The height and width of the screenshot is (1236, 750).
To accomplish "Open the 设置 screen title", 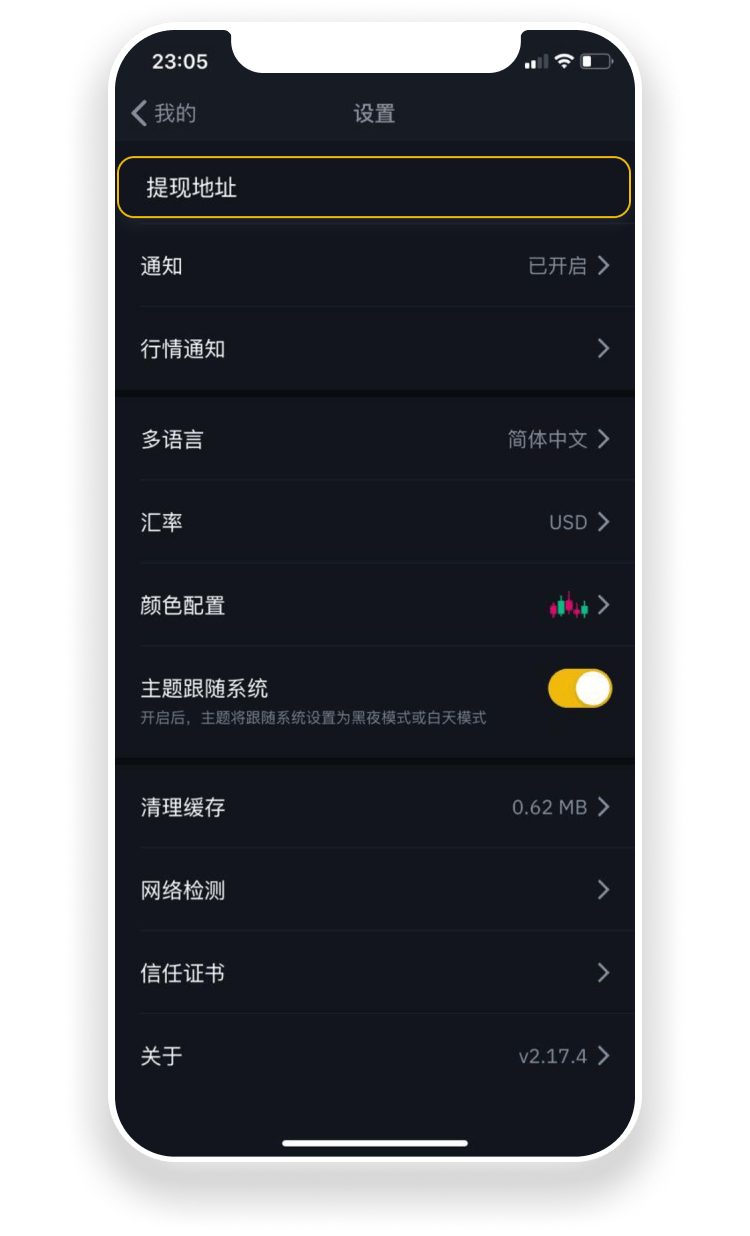I will [x=375, y=114].
